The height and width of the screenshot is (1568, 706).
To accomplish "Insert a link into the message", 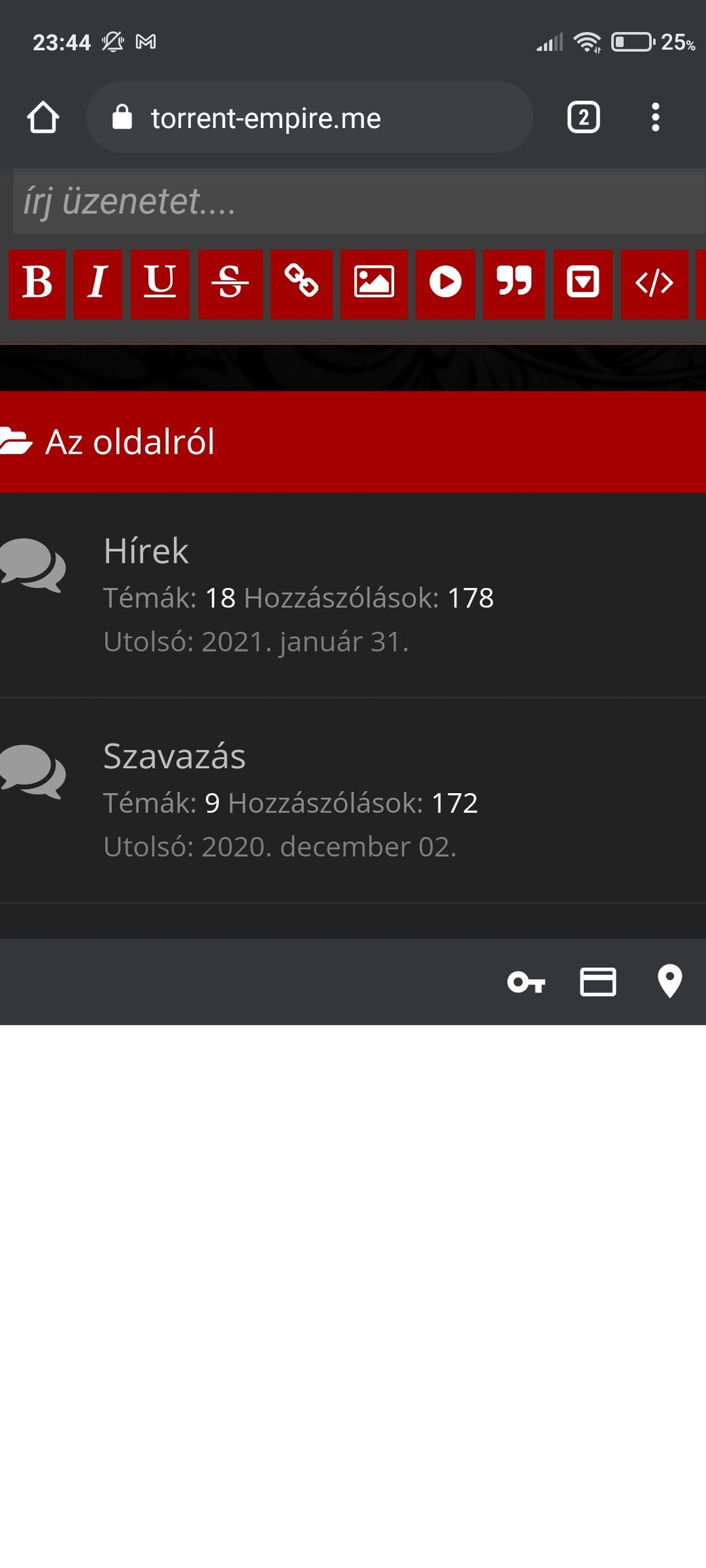I will click(x=302, y=282).
